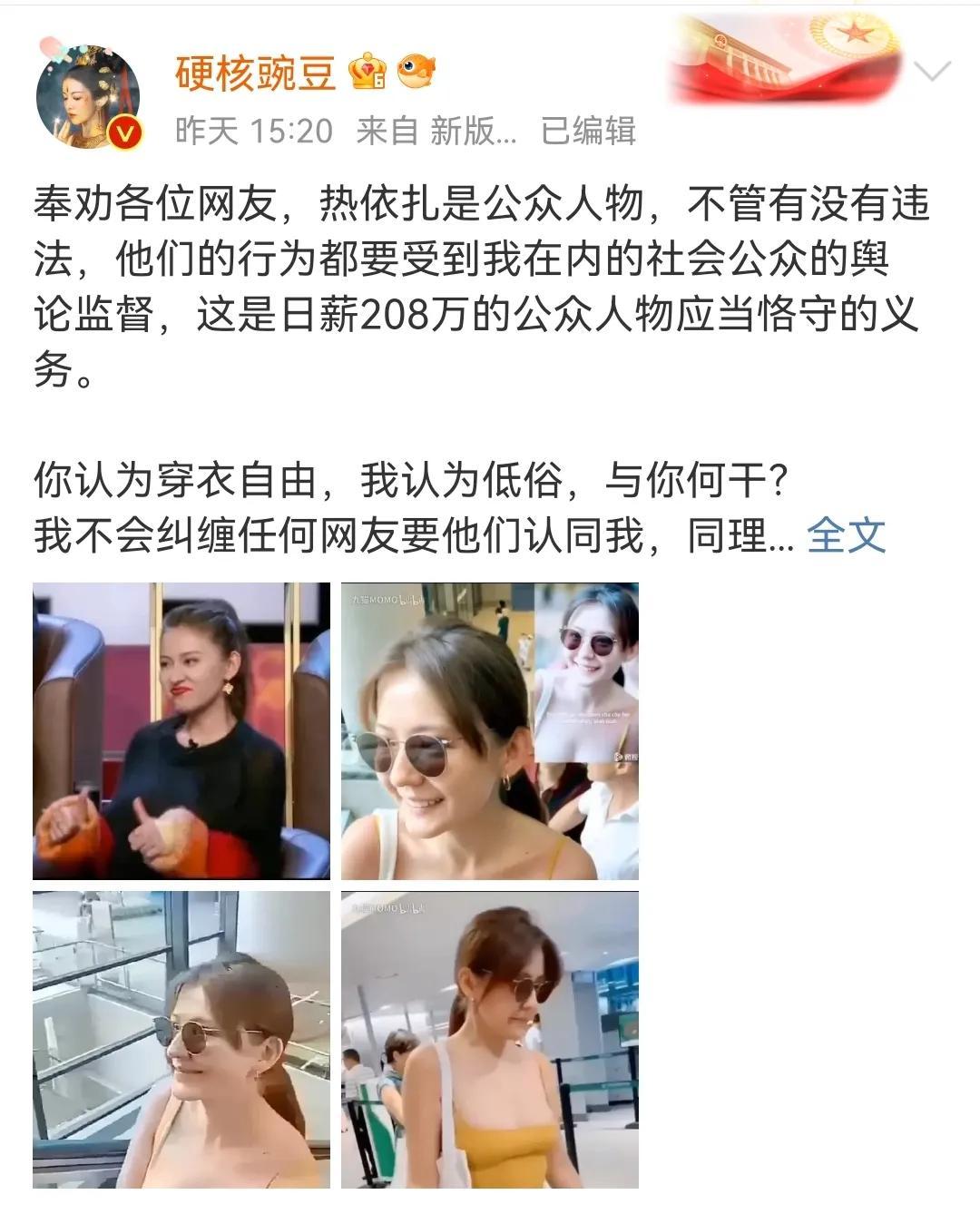Expand the post options chevron
Screen dimensions: 980x1214
933,71
